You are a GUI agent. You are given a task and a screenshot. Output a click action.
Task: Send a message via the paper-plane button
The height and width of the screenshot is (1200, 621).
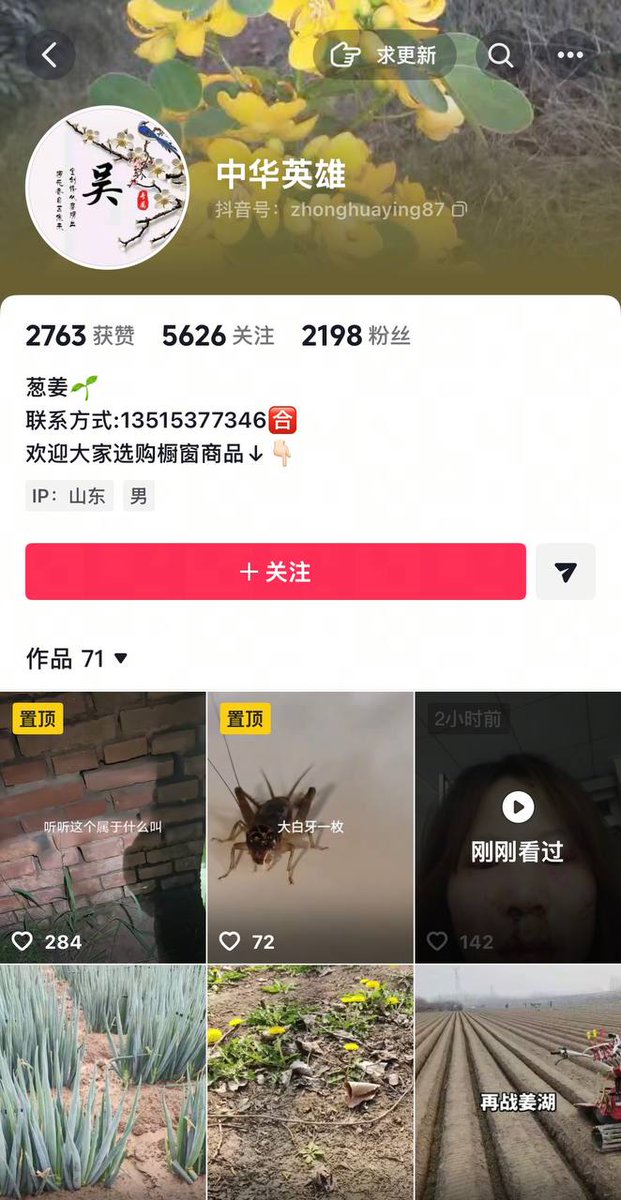pyautogui.click(x=566, y=572)
